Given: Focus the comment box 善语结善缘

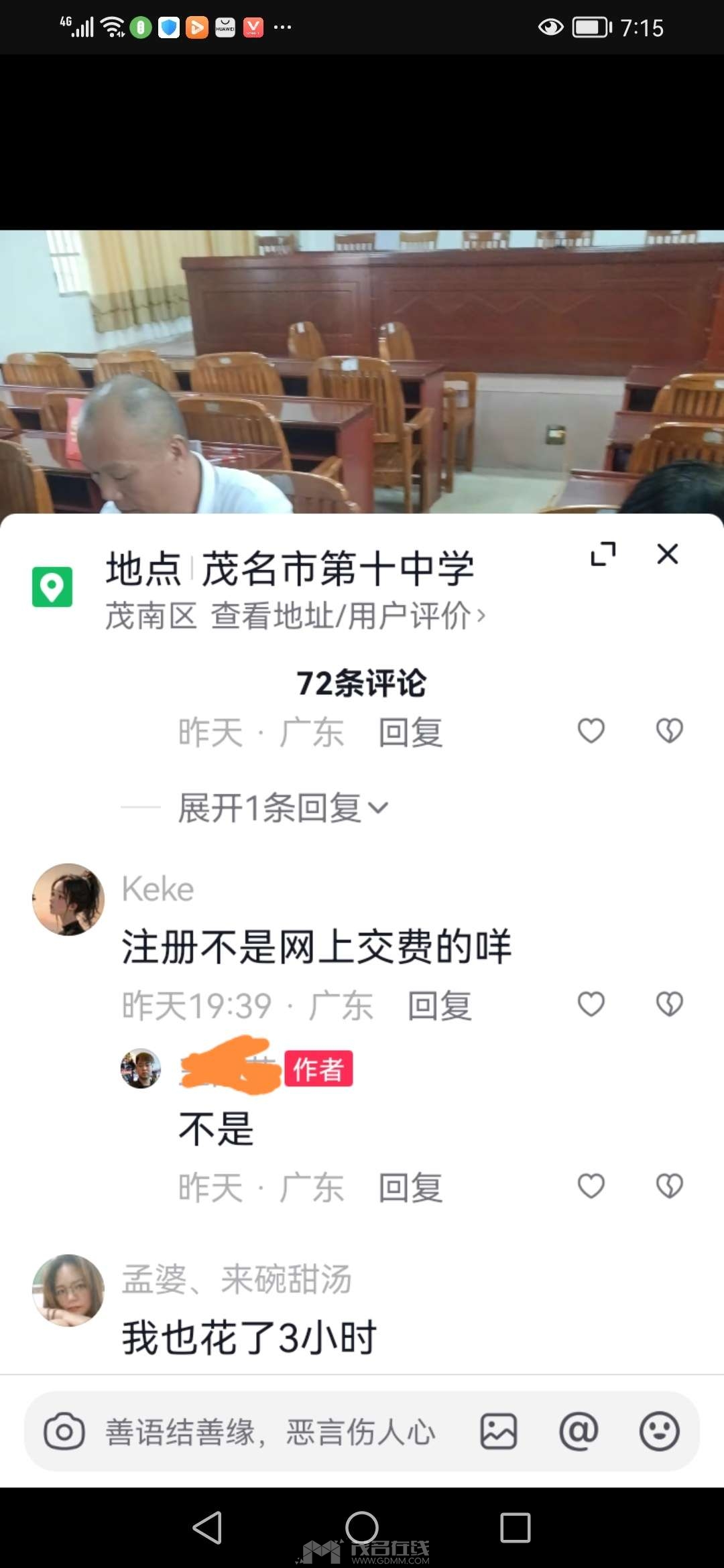Looking at the screenshot, I should tap(271, 1432).
